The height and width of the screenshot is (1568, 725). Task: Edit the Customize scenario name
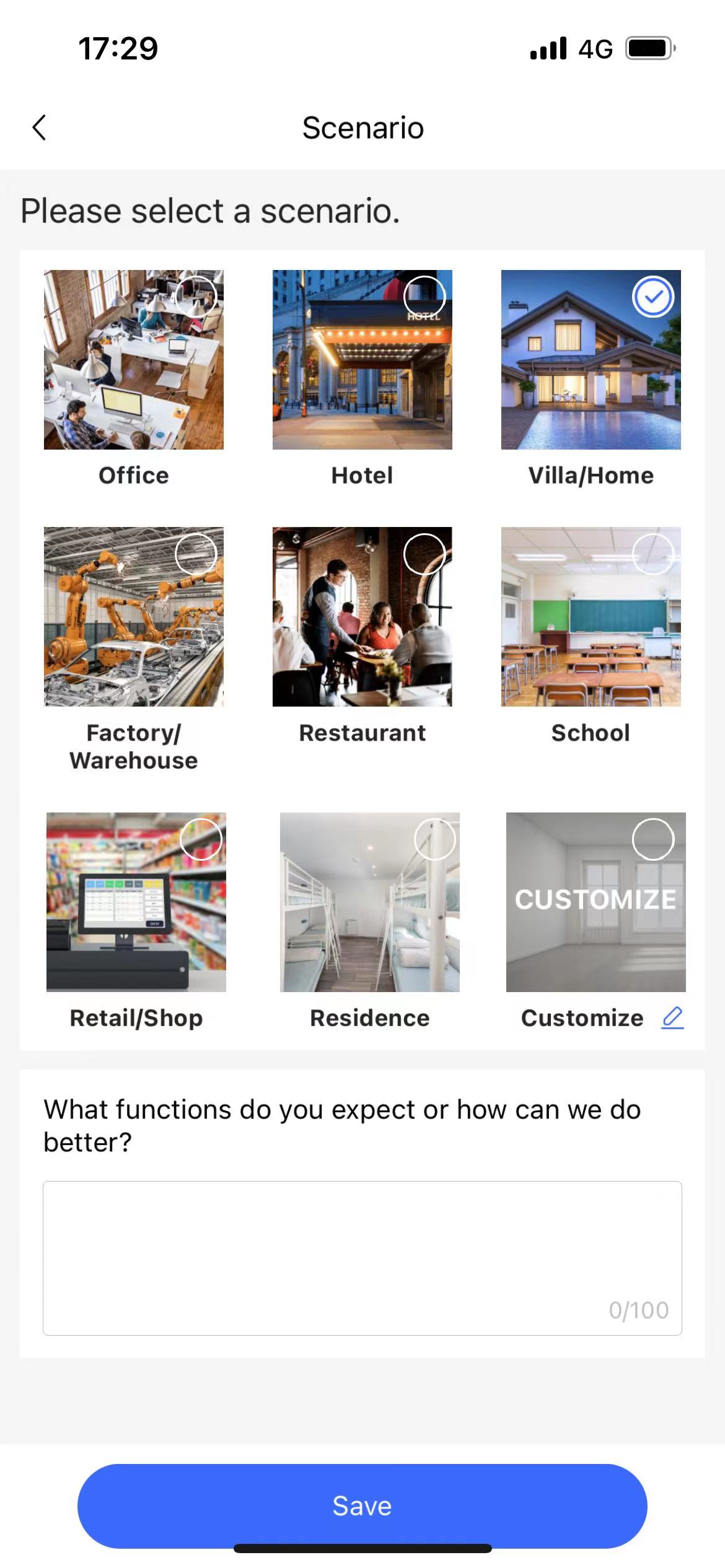tap(672, 1018)
